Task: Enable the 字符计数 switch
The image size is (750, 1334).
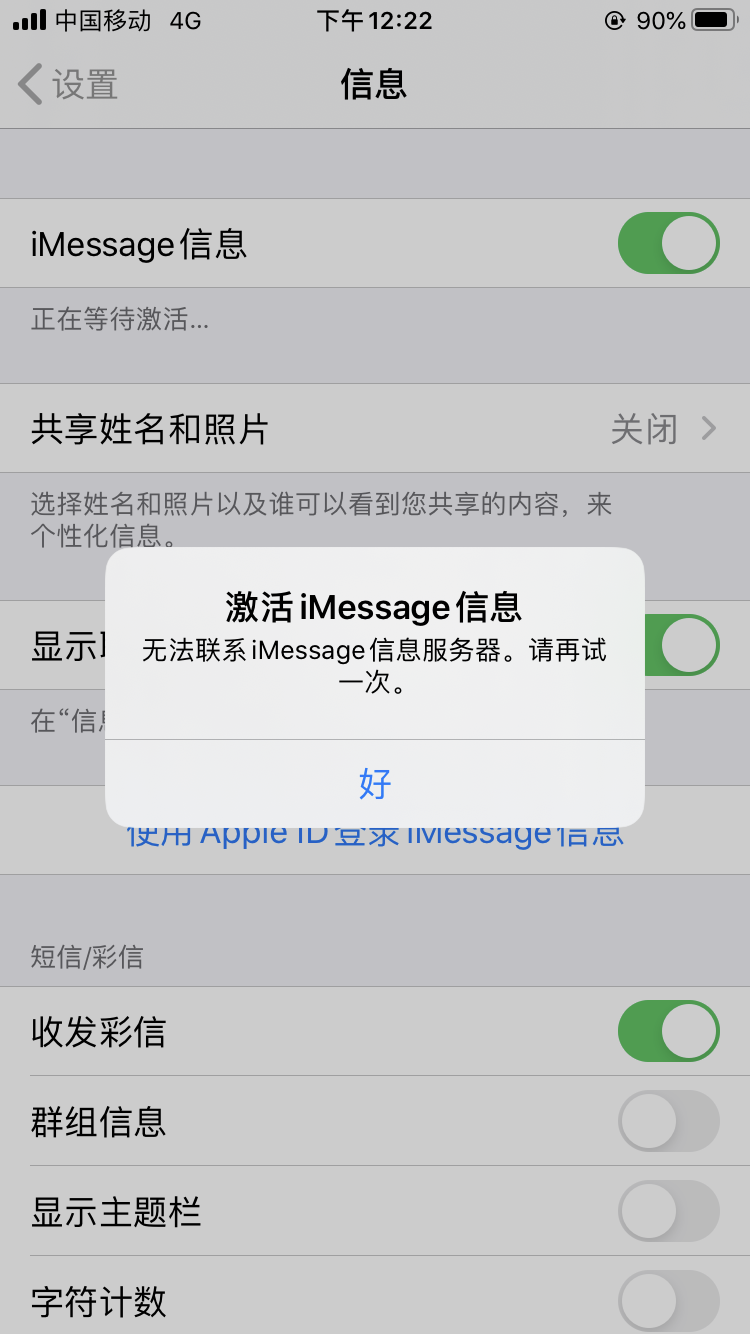Action: pos(668,1300)
